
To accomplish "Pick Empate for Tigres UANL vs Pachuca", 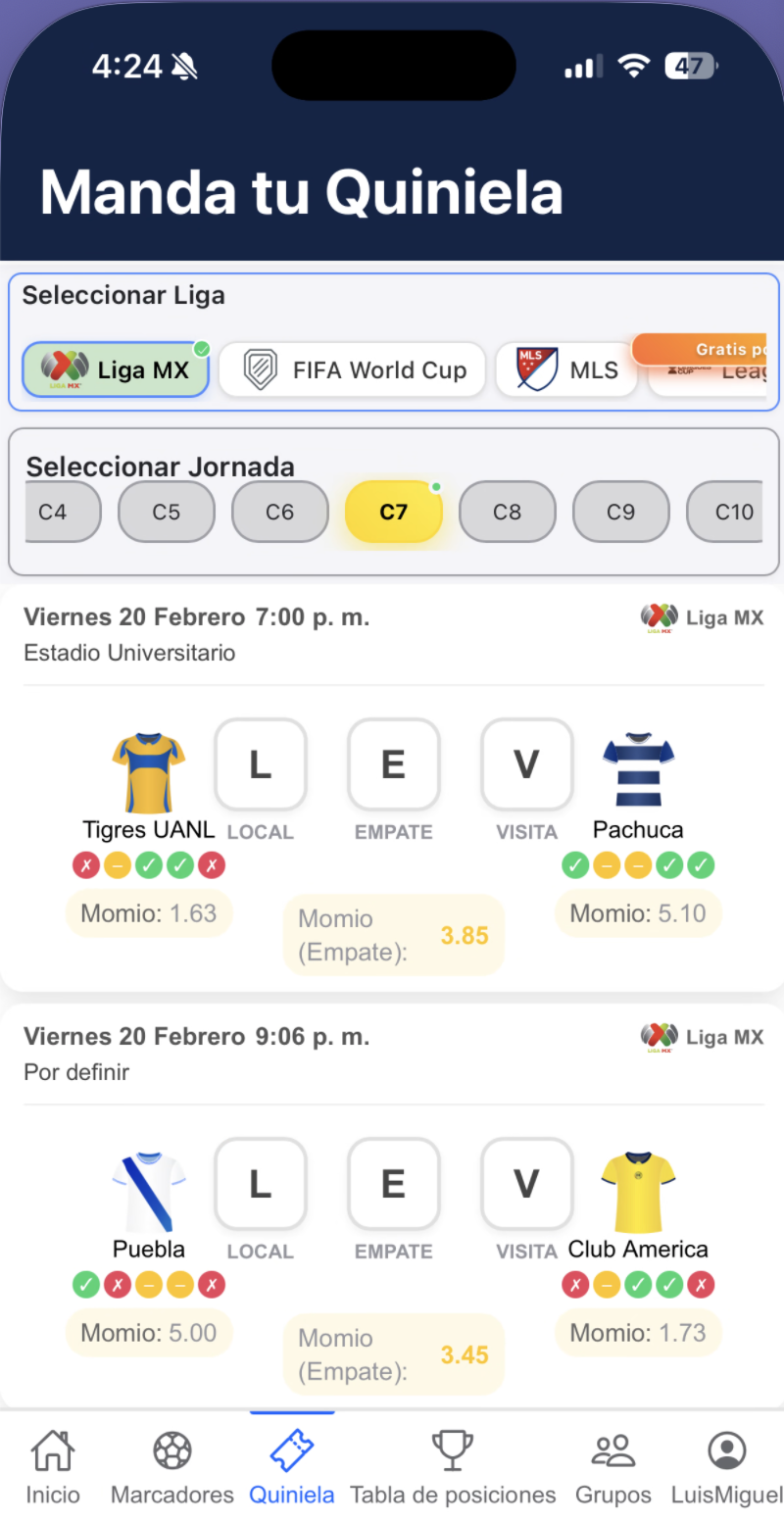I will 393,765.
